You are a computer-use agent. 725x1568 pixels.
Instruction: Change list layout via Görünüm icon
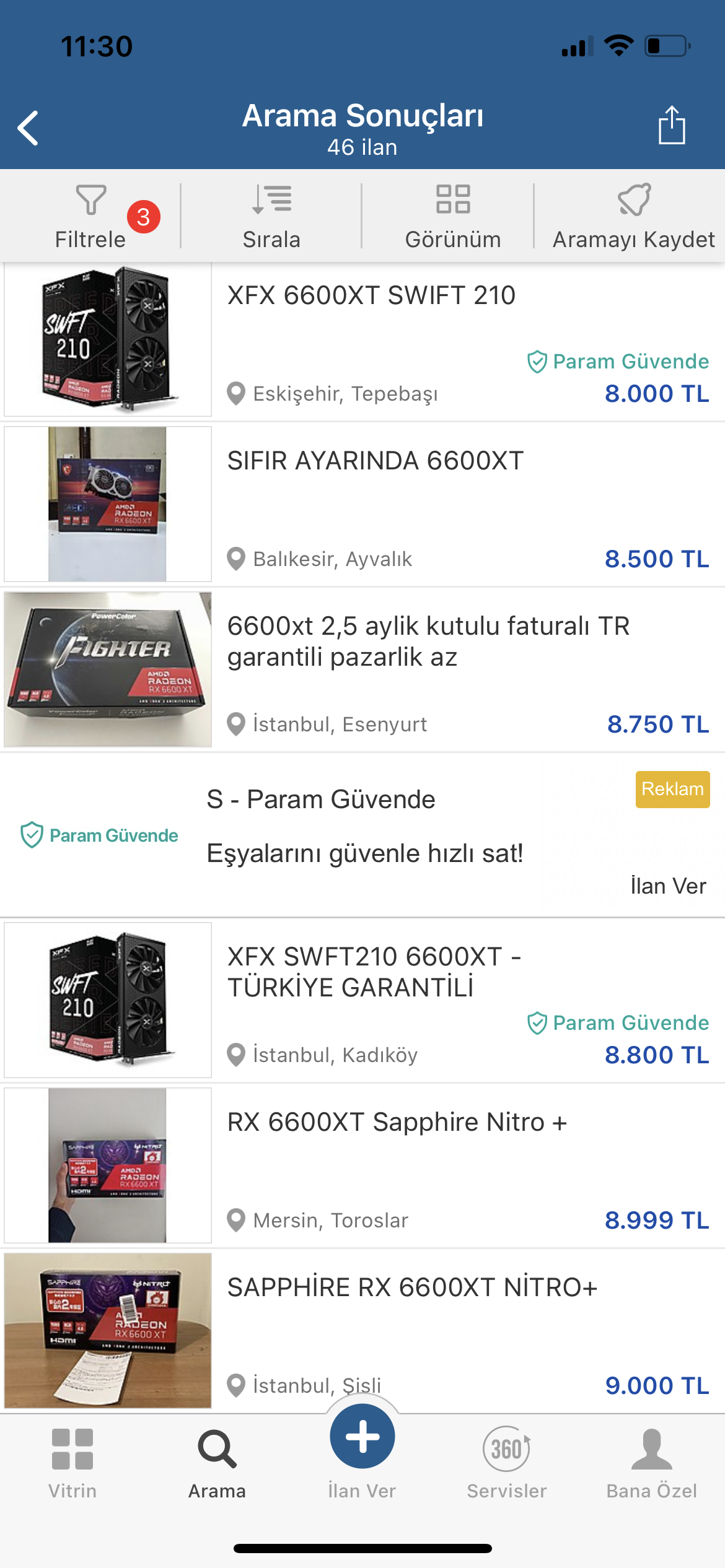click(452, 217)
